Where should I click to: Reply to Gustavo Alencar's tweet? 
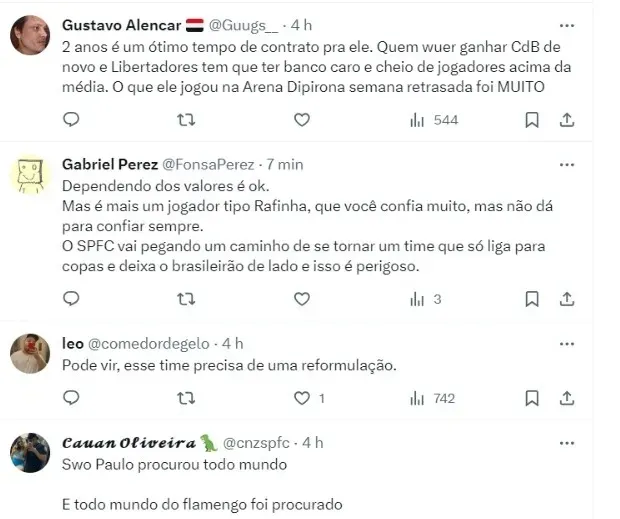(72, 120)
